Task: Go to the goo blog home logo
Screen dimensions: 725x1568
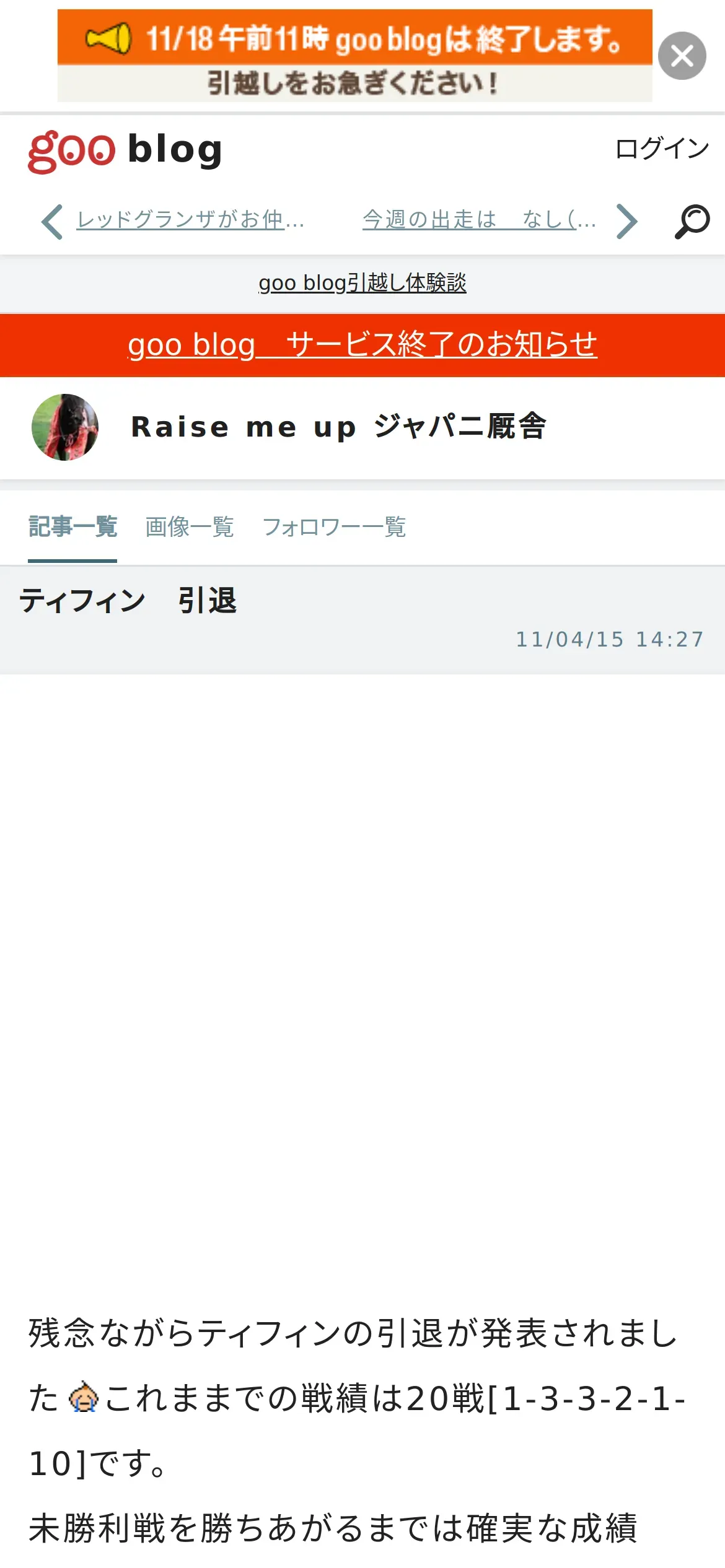Action: [x=125, y=151]
